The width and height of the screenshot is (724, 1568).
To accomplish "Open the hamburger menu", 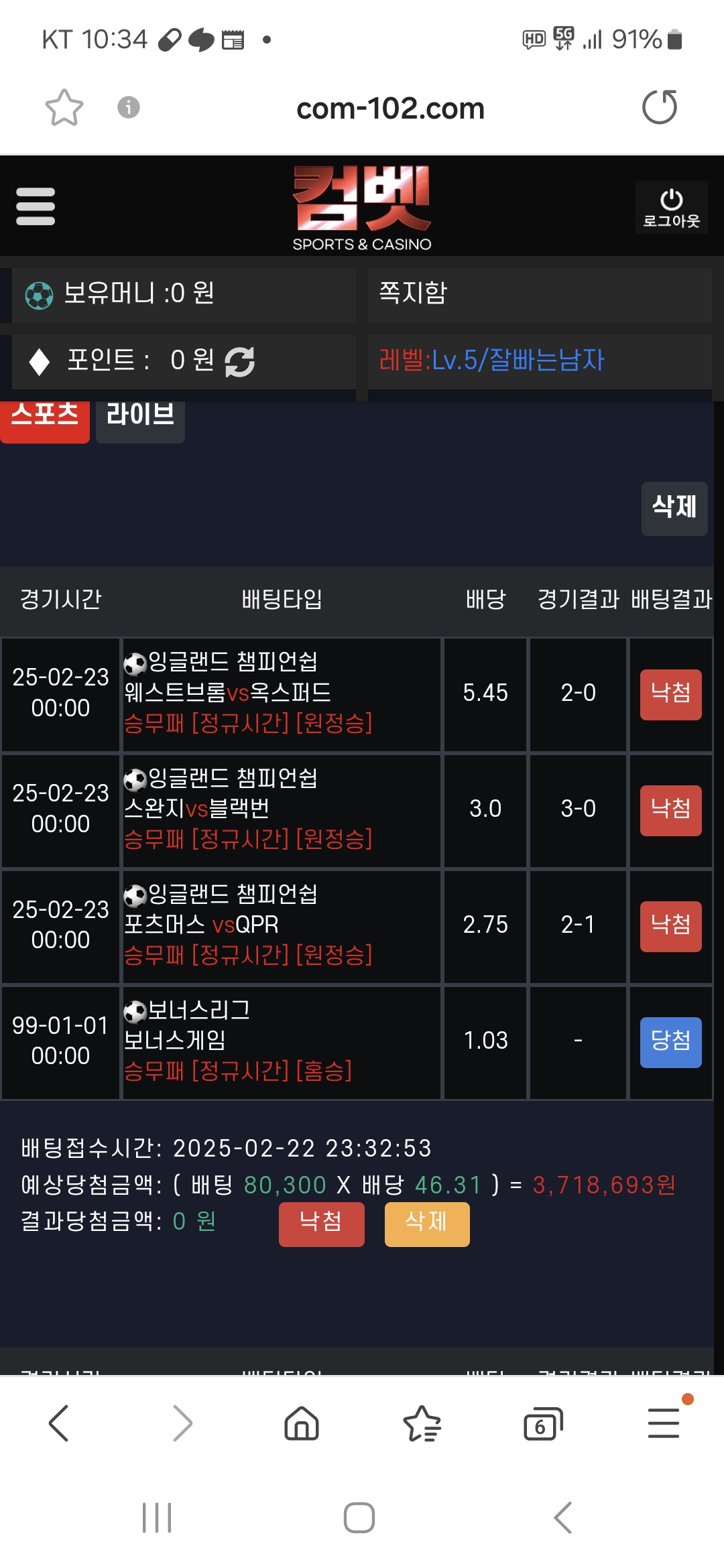I will (36, 206).
